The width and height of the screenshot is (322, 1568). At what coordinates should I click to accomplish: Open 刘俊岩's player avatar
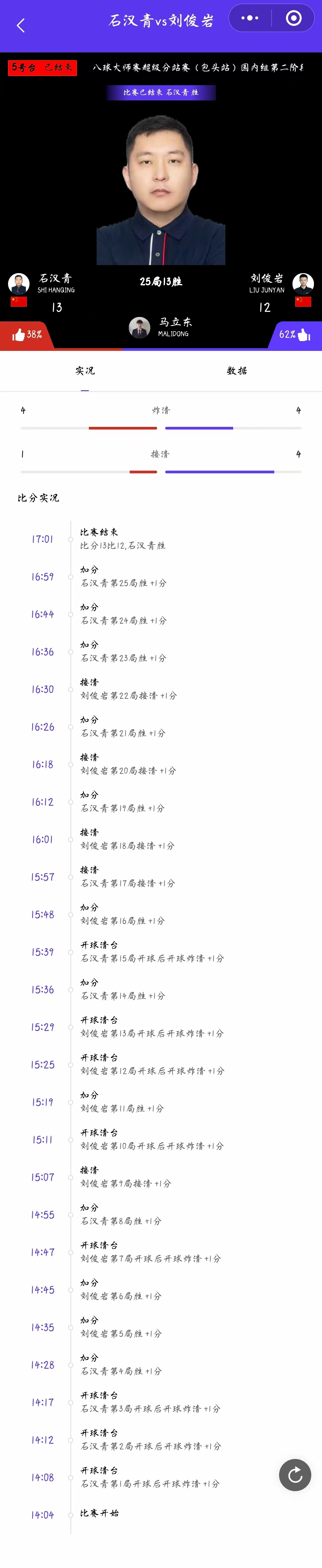coord(303,284)
